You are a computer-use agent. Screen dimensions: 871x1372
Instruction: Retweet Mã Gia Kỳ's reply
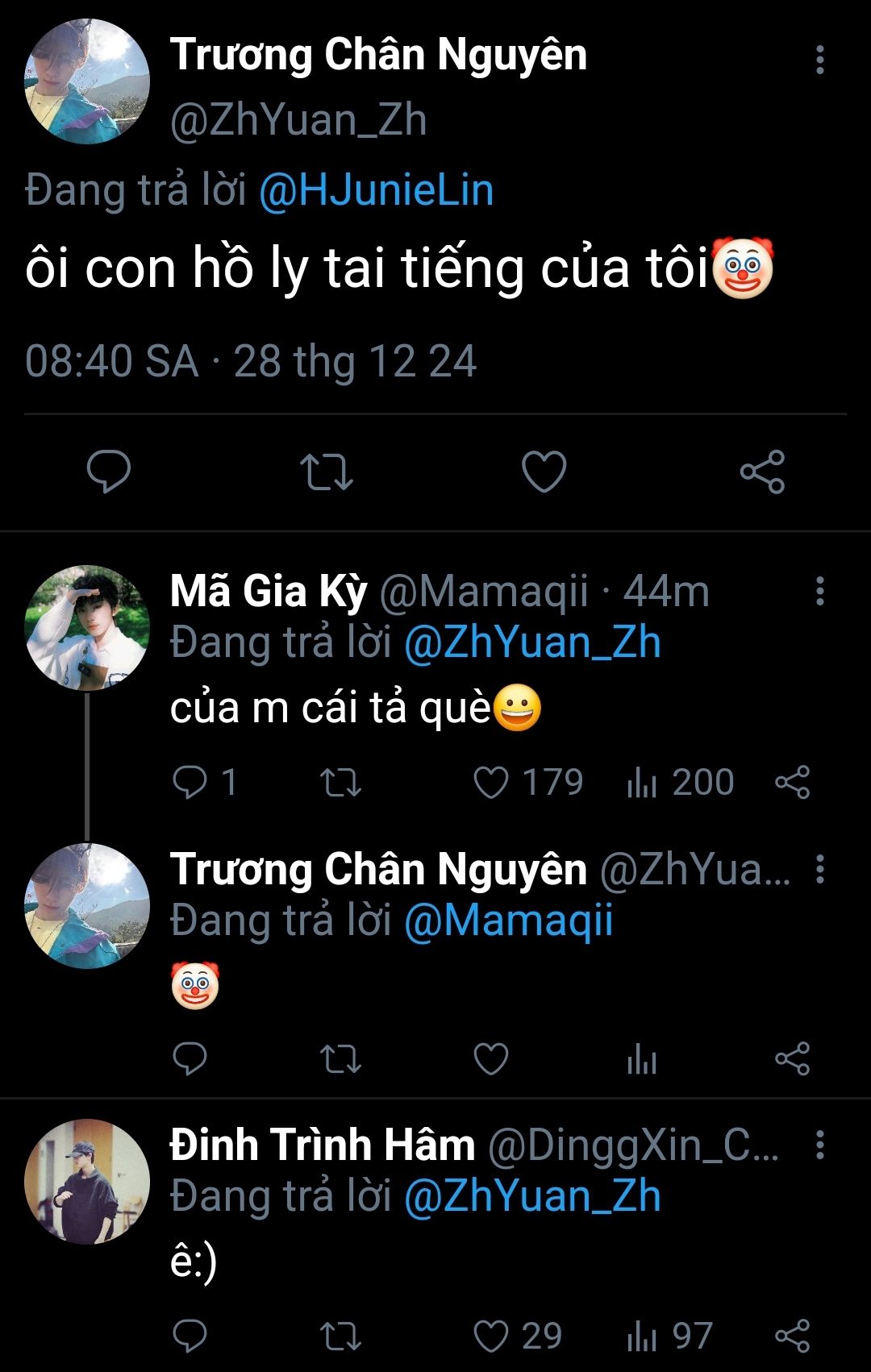(340, 783)
